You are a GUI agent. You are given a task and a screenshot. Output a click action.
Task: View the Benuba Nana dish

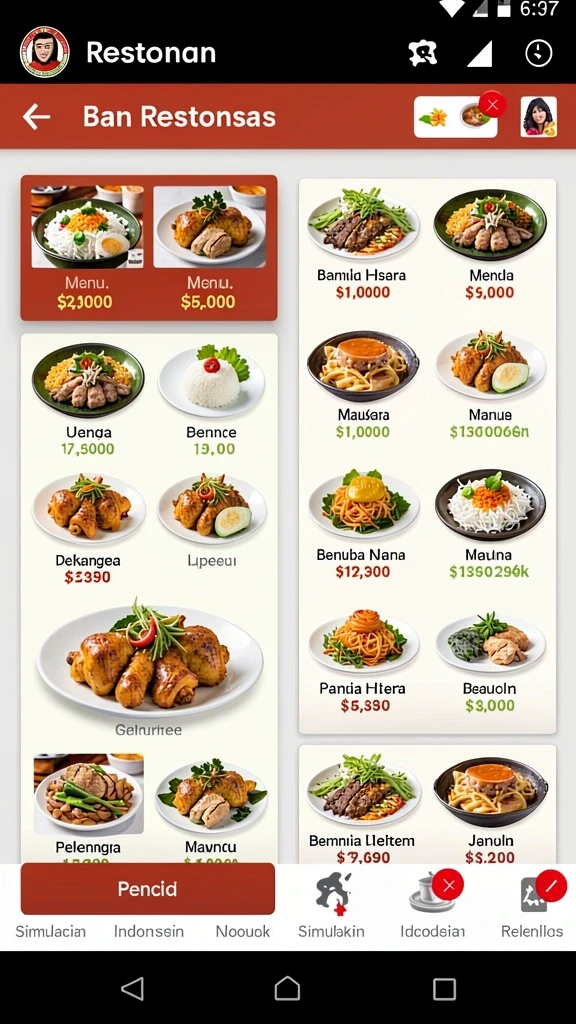click(x=362, y=524)
